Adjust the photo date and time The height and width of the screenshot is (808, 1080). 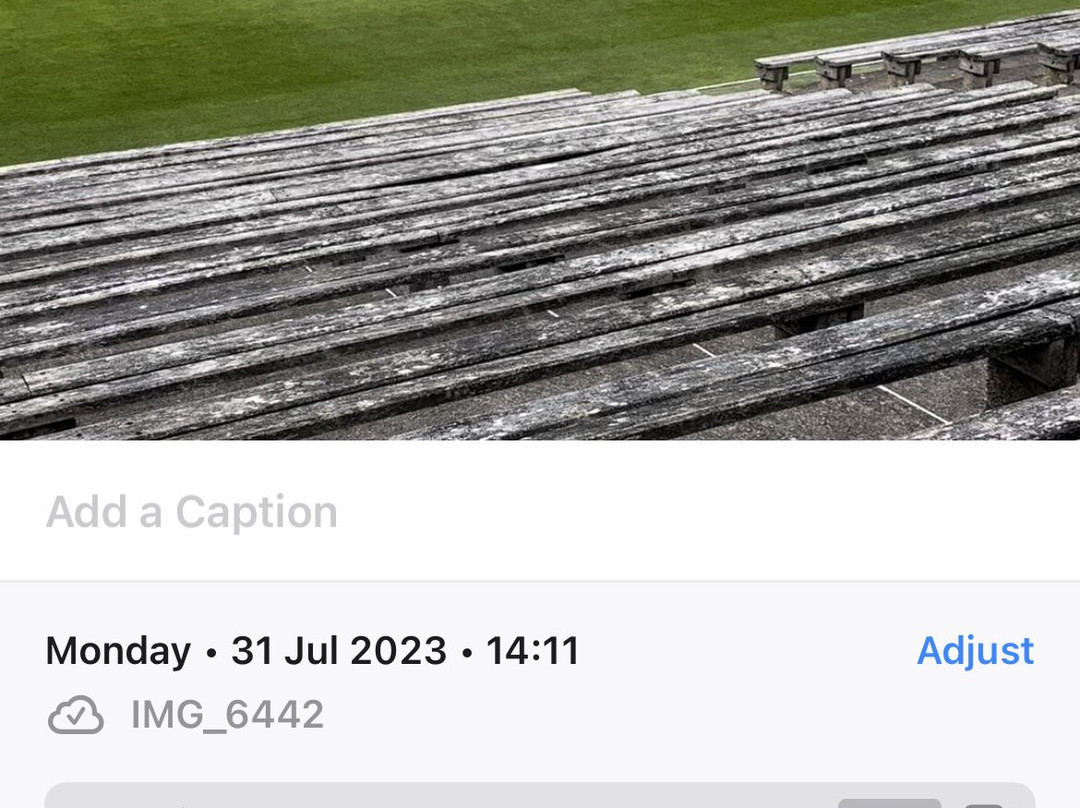click(x=975, y=651)
